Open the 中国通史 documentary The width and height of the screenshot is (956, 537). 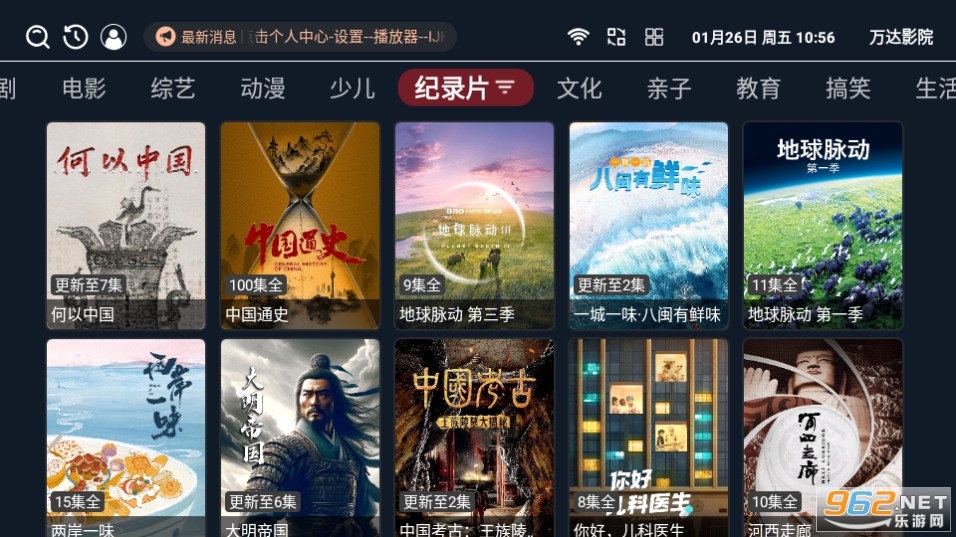[x=300, y=225]
